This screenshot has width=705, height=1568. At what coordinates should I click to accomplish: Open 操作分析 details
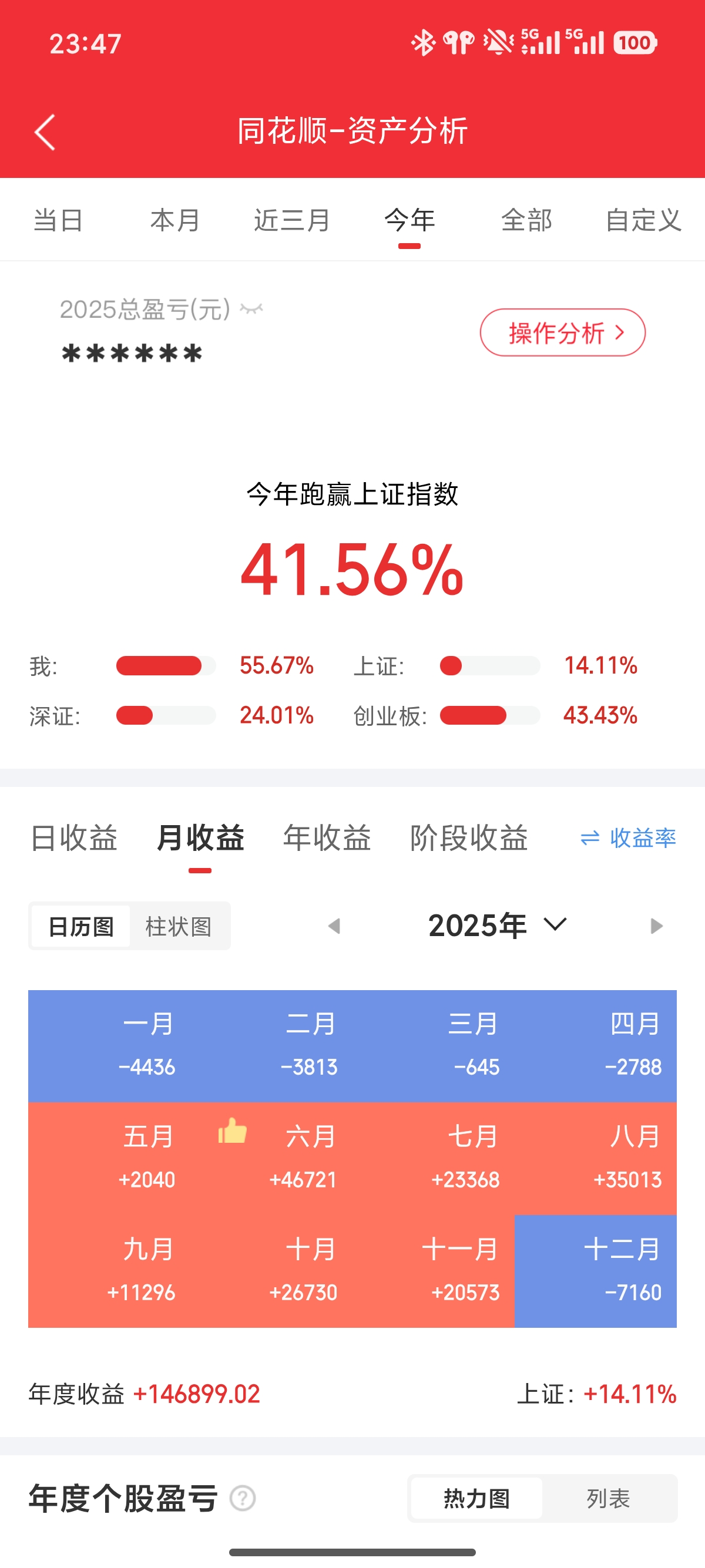[x=562, y=332]
